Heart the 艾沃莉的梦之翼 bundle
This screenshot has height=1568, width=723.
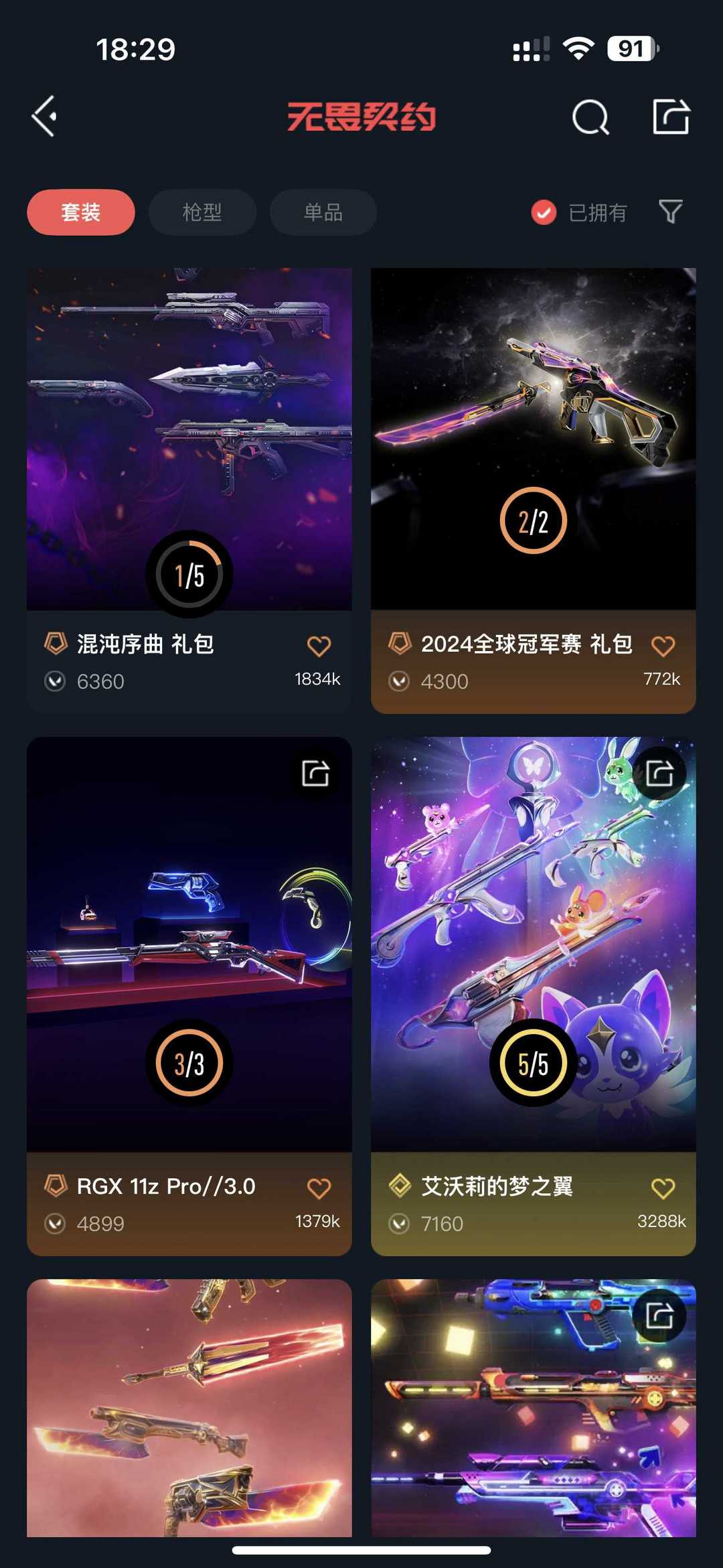663,1189
